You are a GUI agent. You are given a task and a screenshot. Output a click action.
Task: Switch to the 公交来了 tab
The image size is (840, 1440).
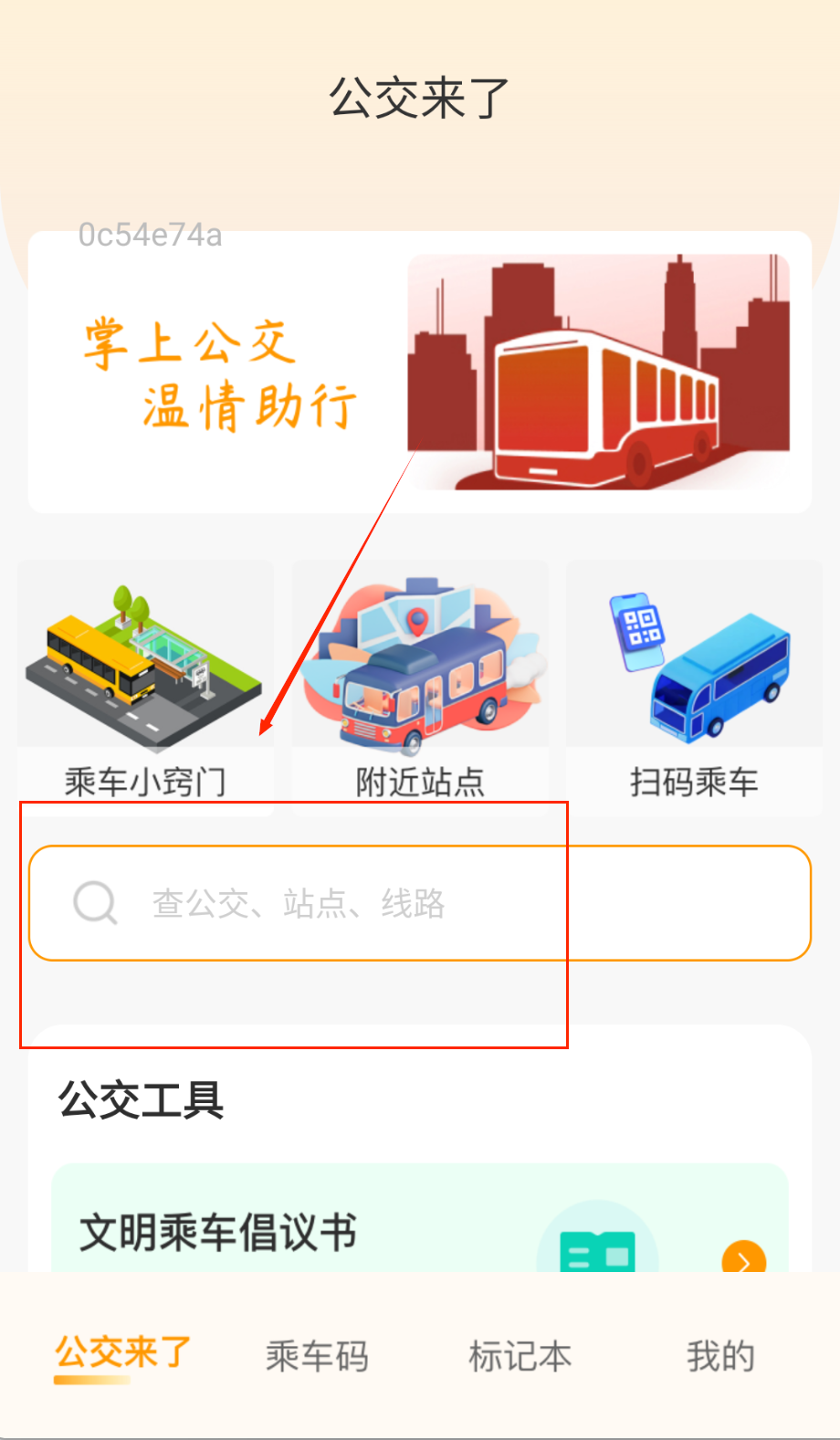[x=123, y=1354]
